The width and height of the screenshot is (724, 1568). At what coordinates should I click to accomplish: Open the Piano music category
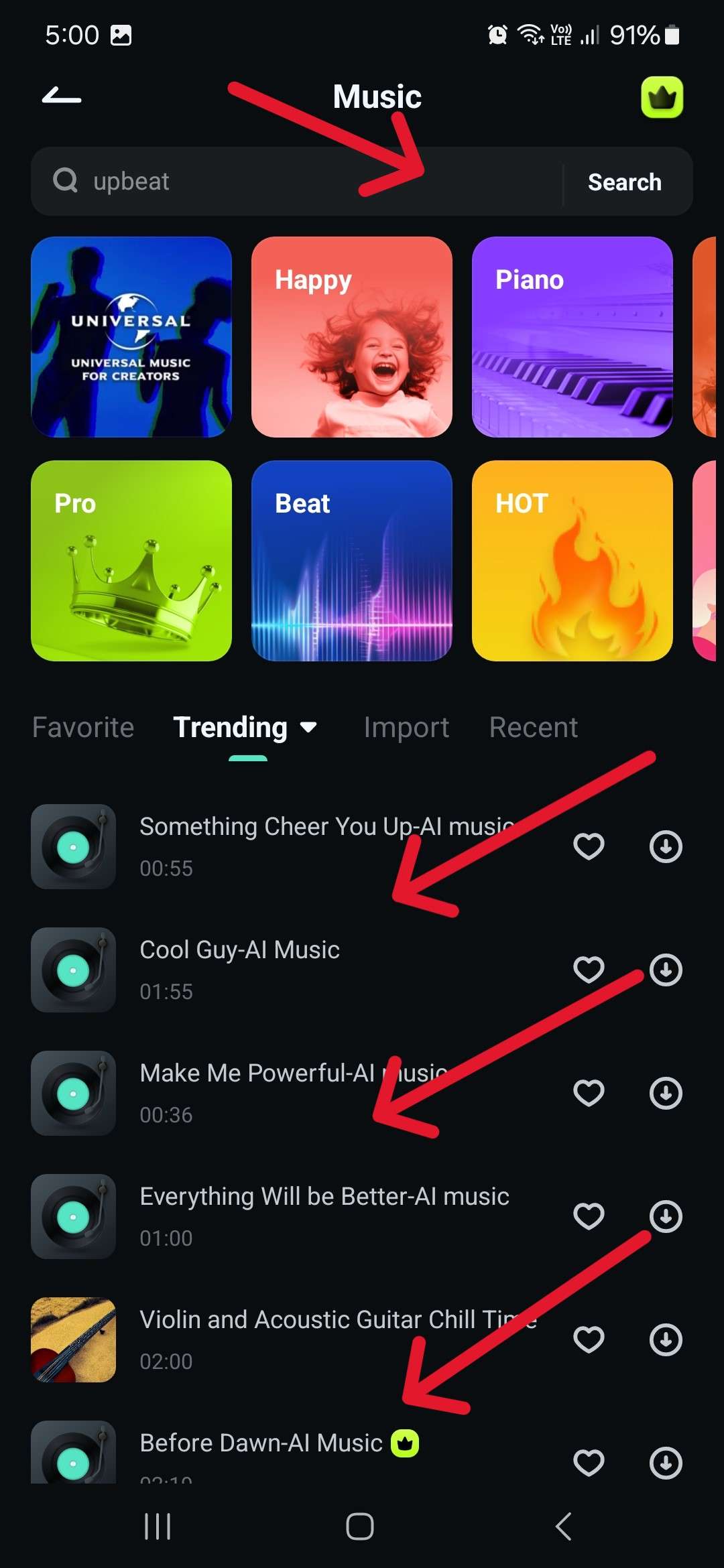point(572,337)
